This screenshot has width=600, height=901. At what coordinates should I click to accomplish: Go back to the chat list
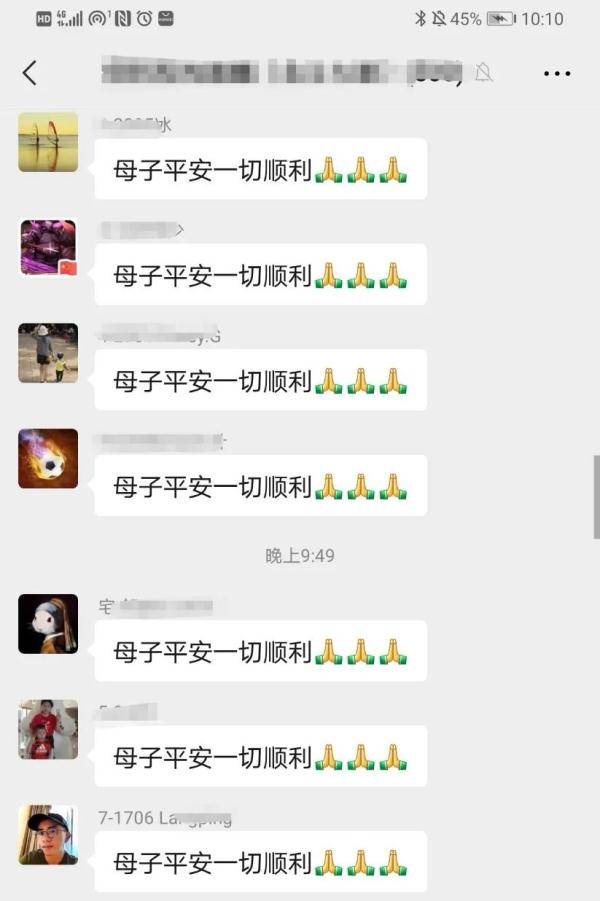29,72
